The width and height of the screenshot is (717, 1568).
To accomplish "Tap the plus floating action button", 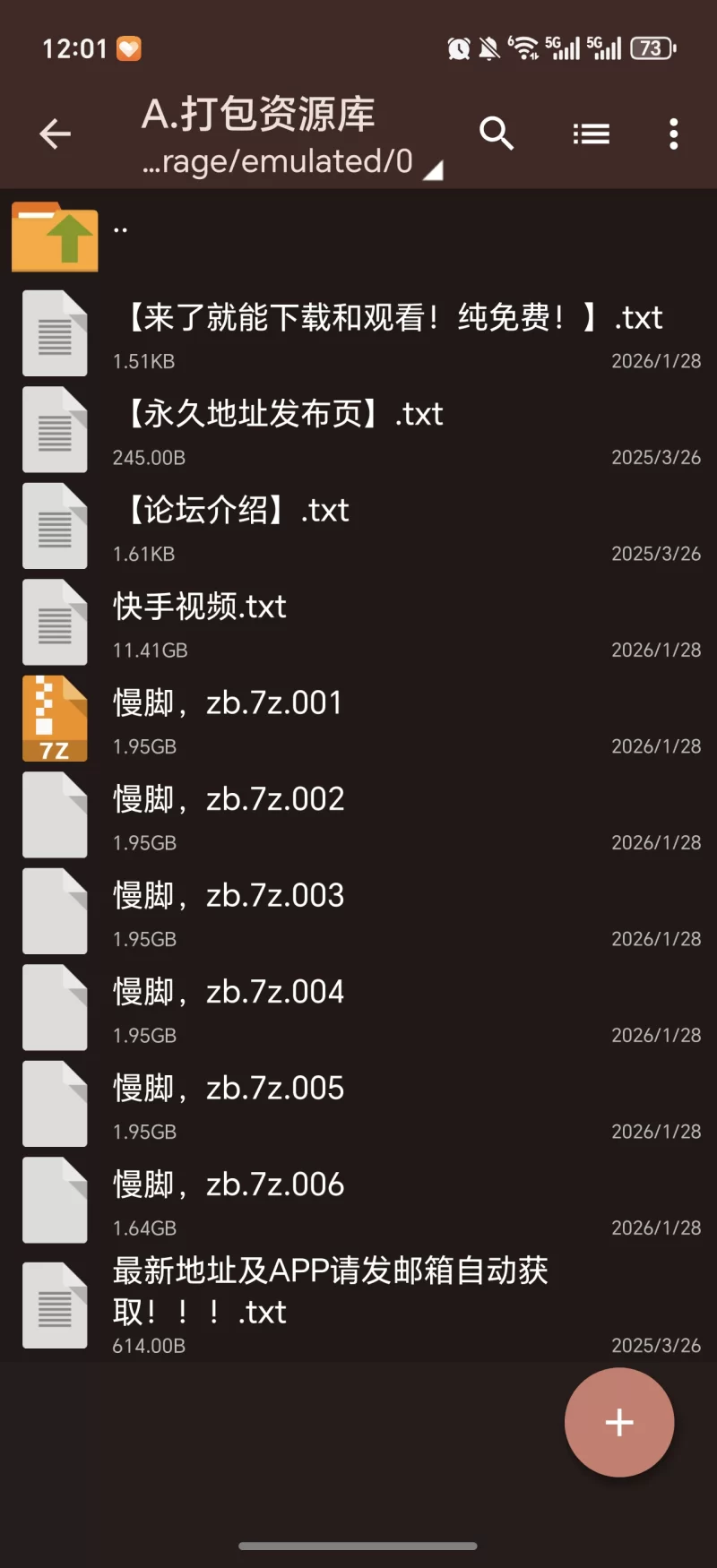I will click(x=619, y=1422).
